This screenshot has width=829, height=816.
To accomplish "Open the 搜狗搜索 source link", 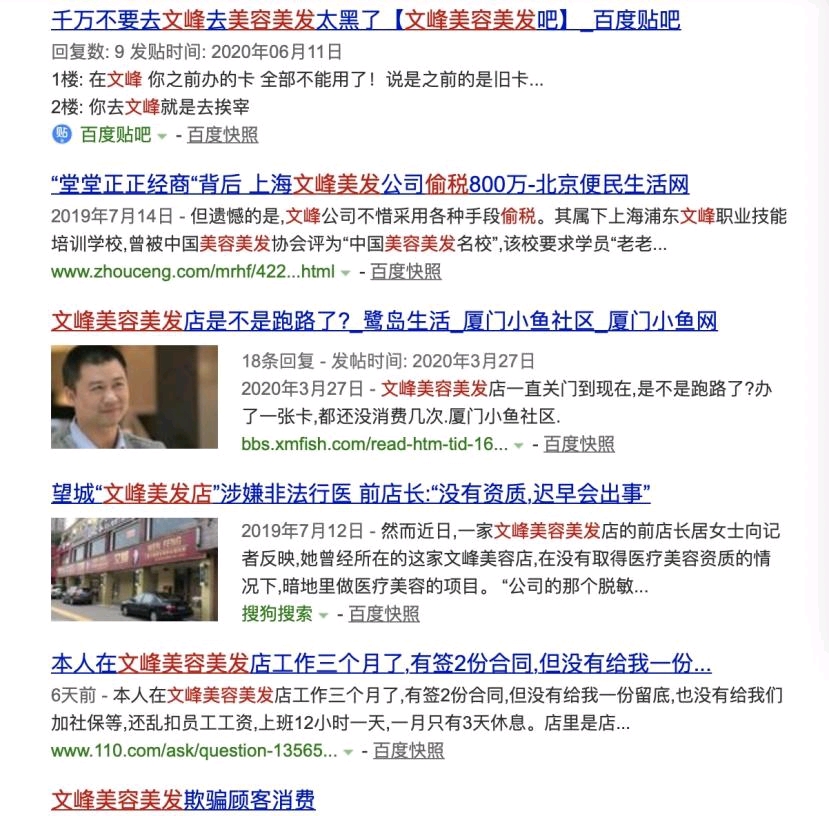I will click(x=276, y=613).
